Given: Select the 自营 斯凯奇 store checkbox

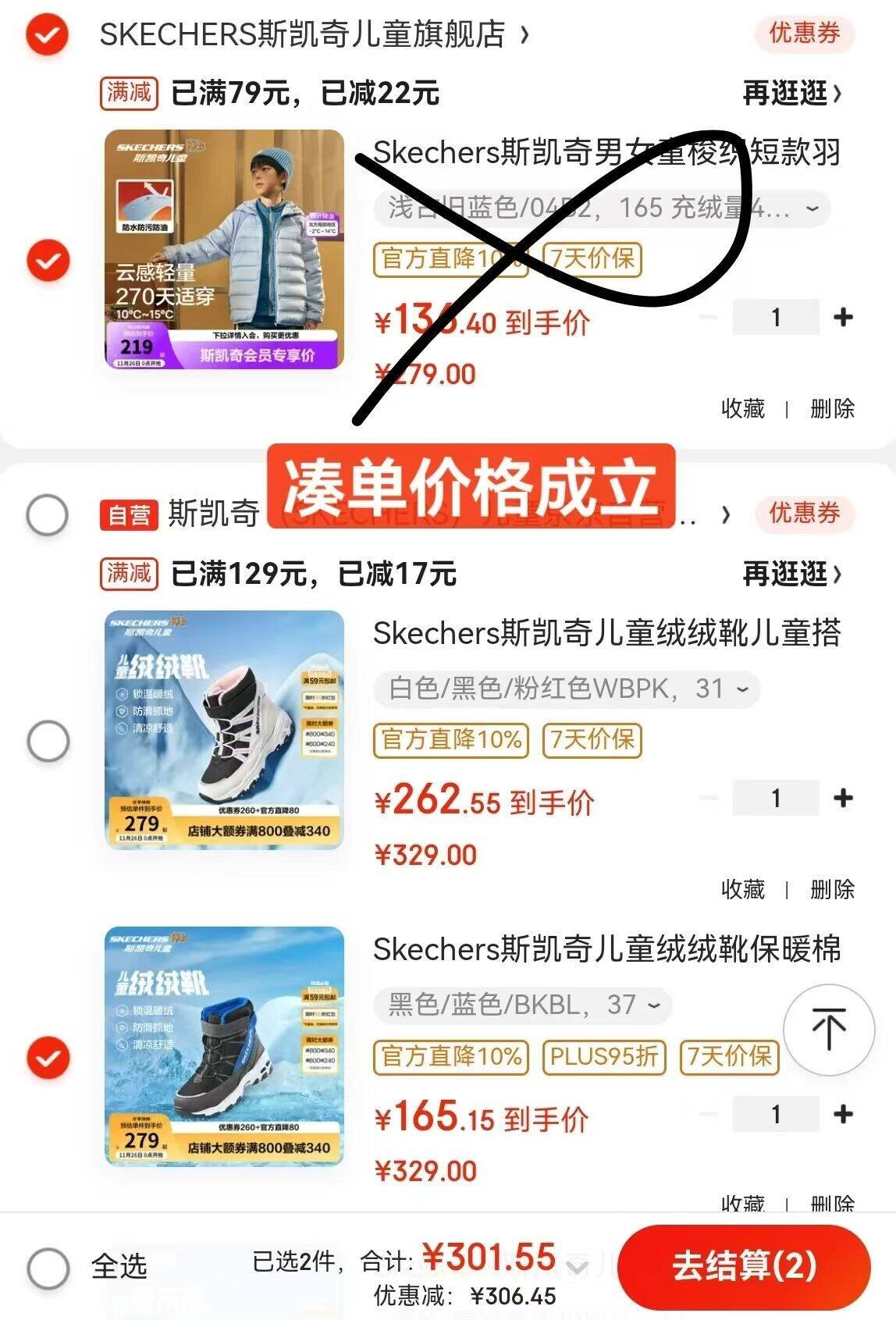Looking at the screenshot, I should click(x=47, y=515).
